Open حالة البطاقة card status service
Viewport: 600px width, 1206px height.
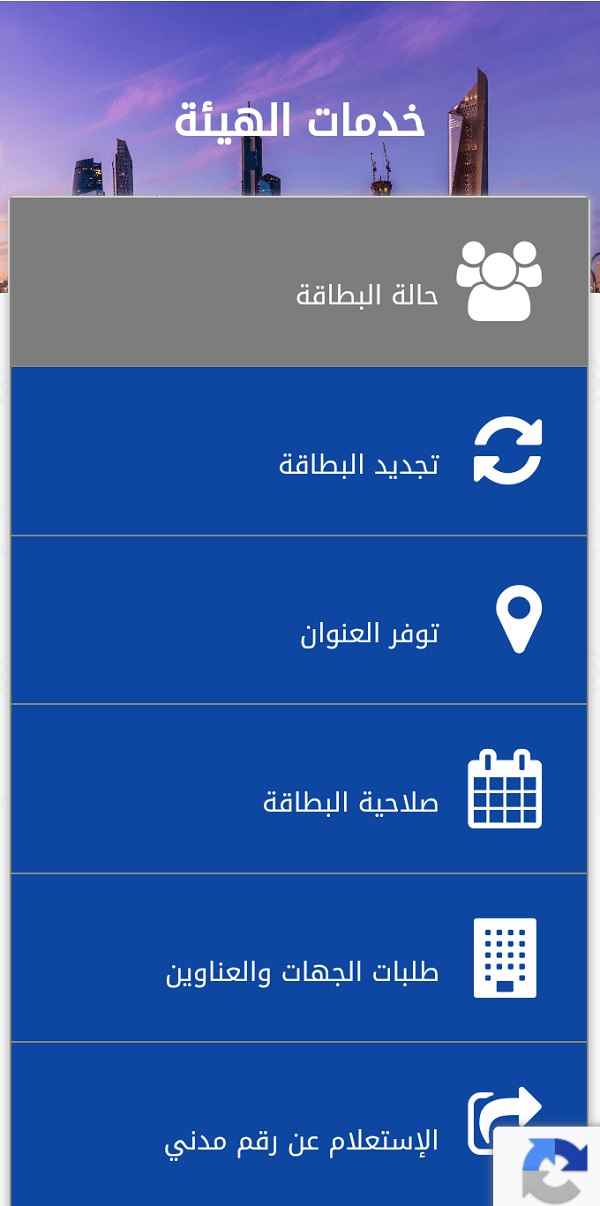click(299, 282)
